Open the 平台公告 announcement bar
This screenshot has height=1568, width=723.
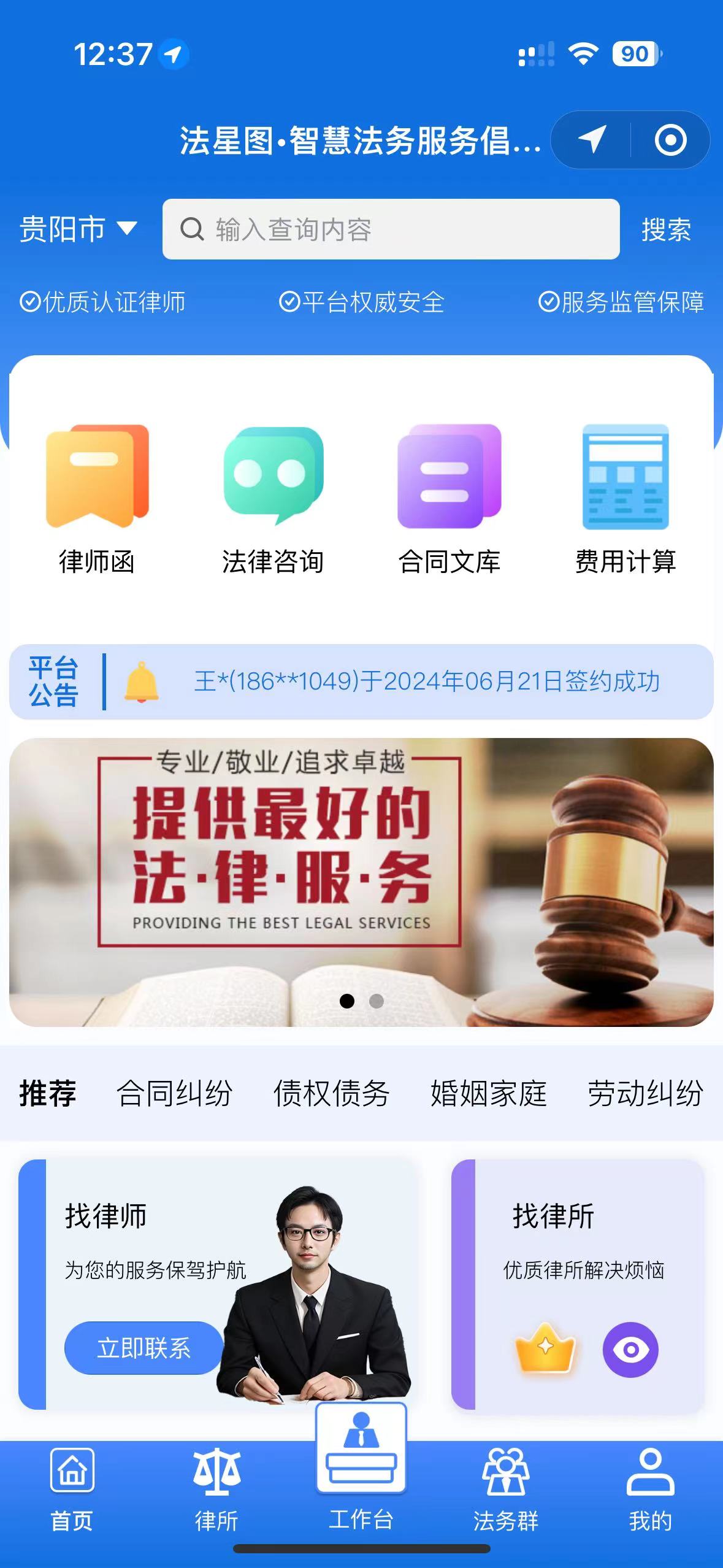point(361,682)
